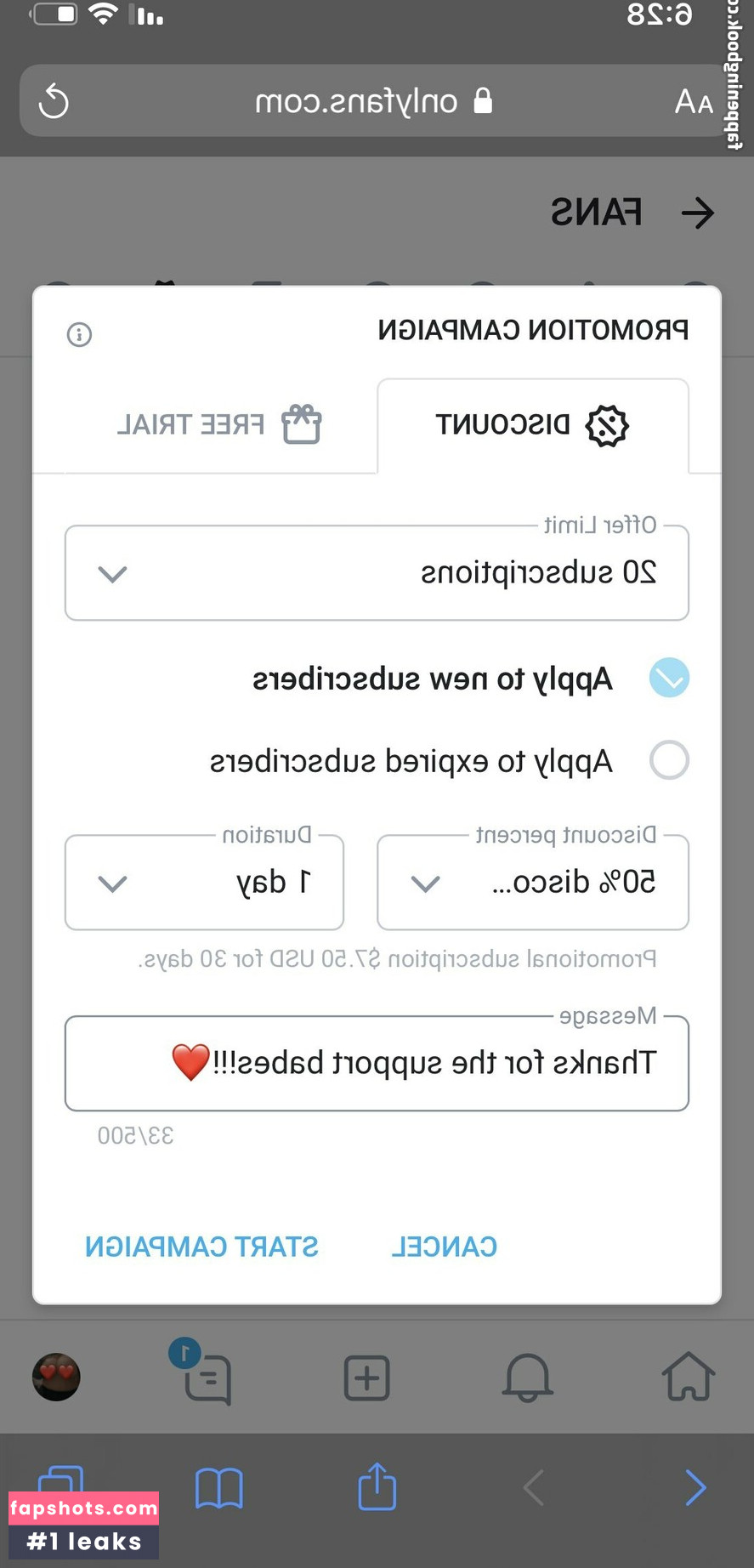The image size is (754, 1568).
Task: Select Apply to new subscribers option
Action: click(669, 679)
